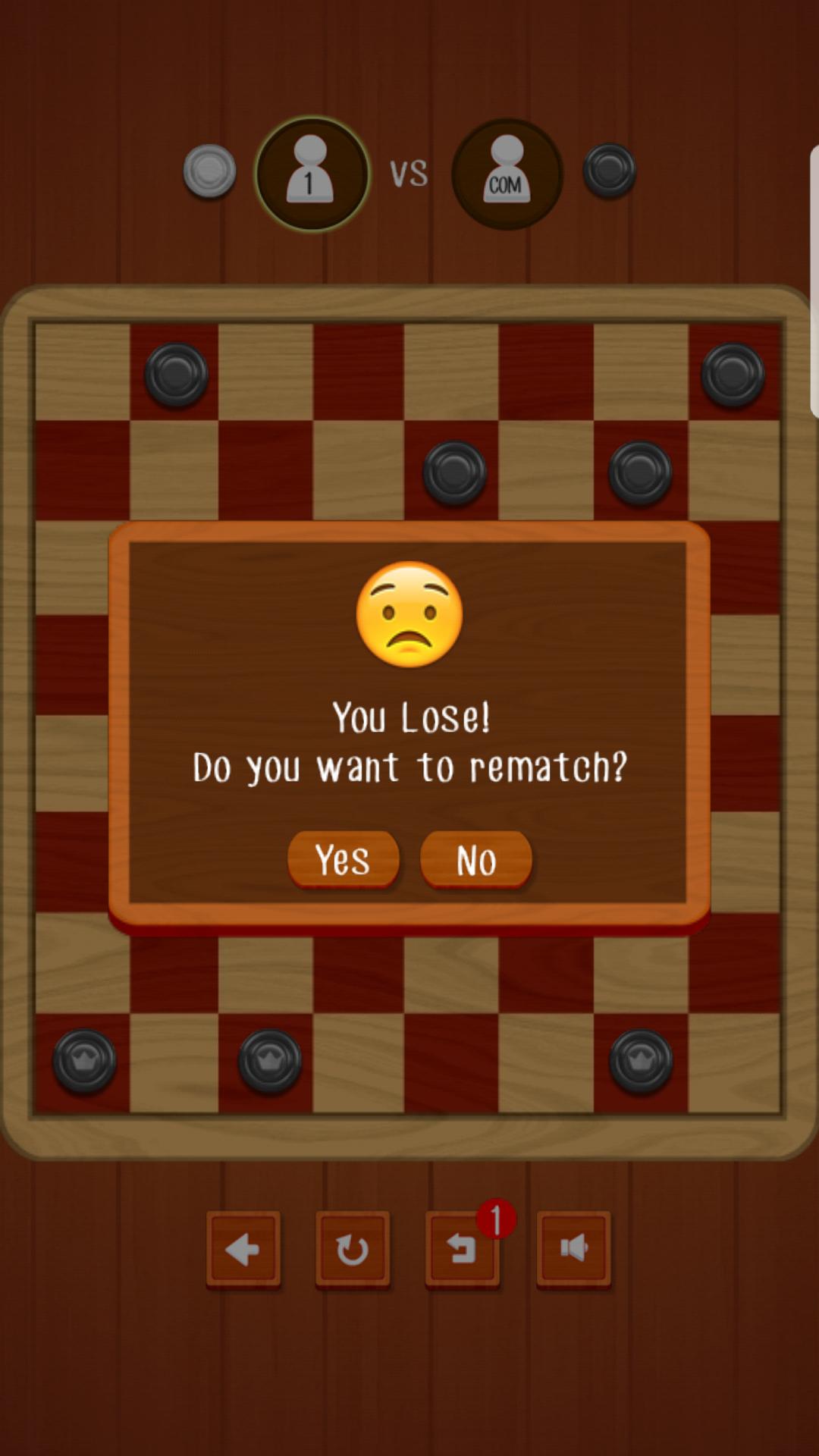Mute the game sound
The image size is (819, 1456).
[x=573, y=1249]
